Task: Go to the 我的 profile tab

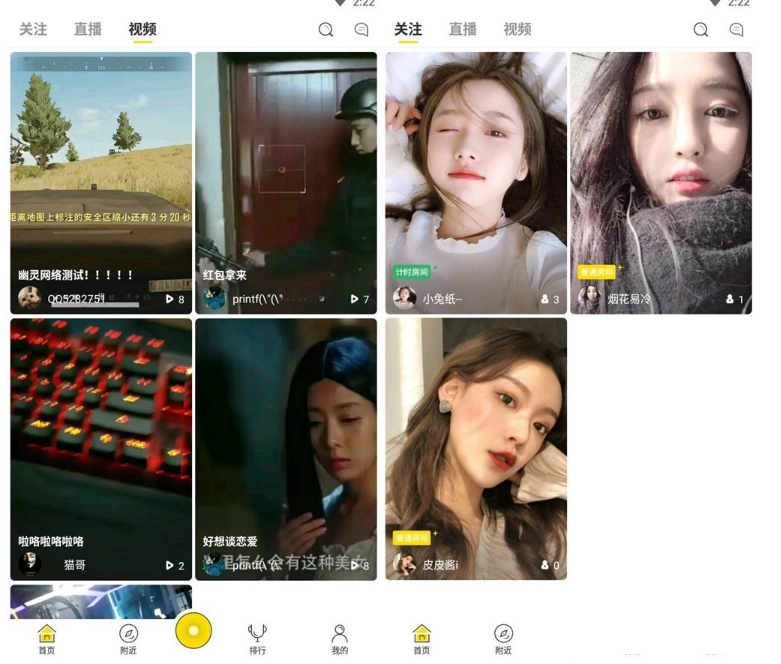Action: coord(340,638)
